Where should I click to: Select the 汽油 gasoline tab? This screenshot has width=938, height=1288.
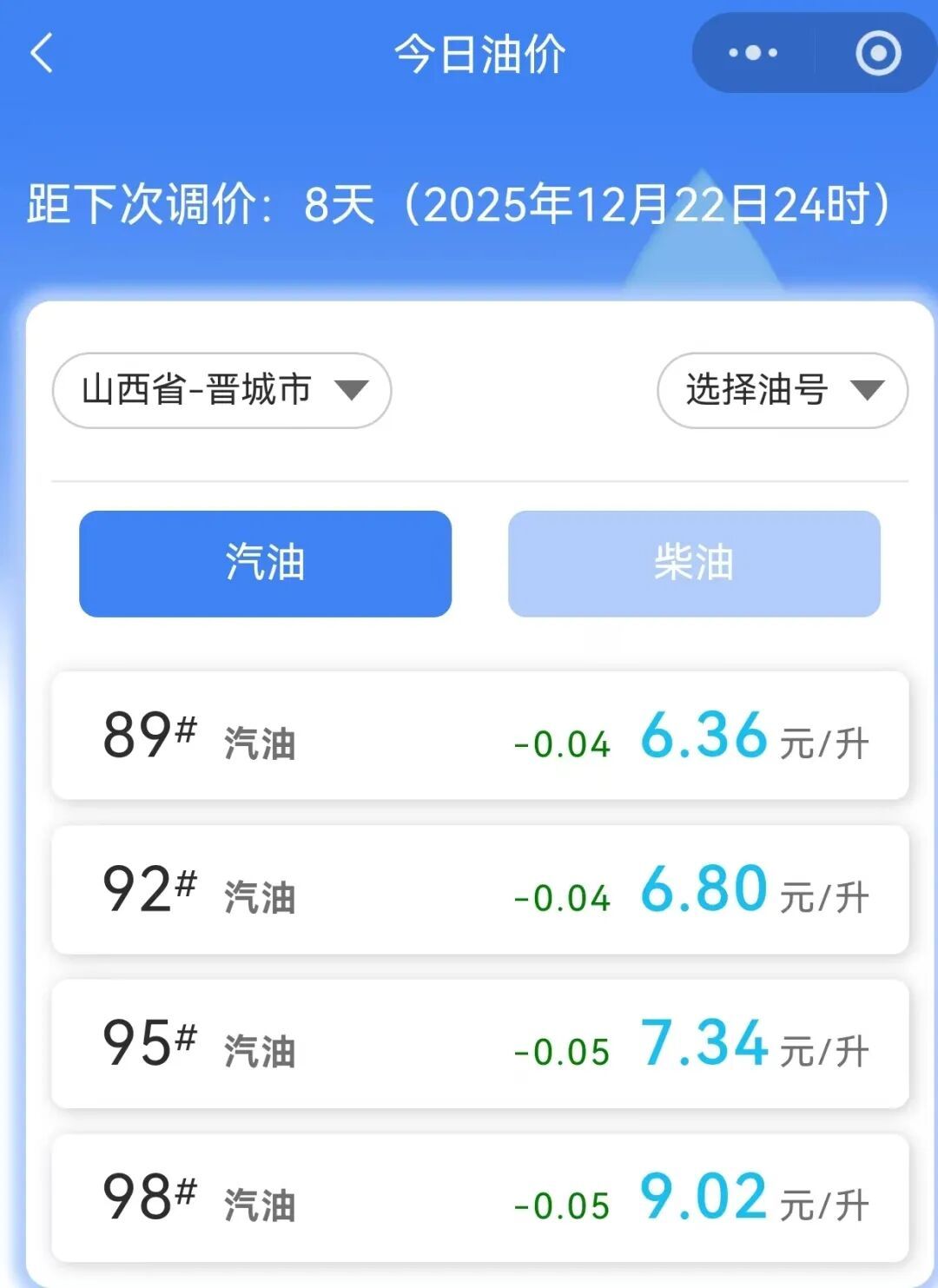pyautogui.click(x=266, y=563)
